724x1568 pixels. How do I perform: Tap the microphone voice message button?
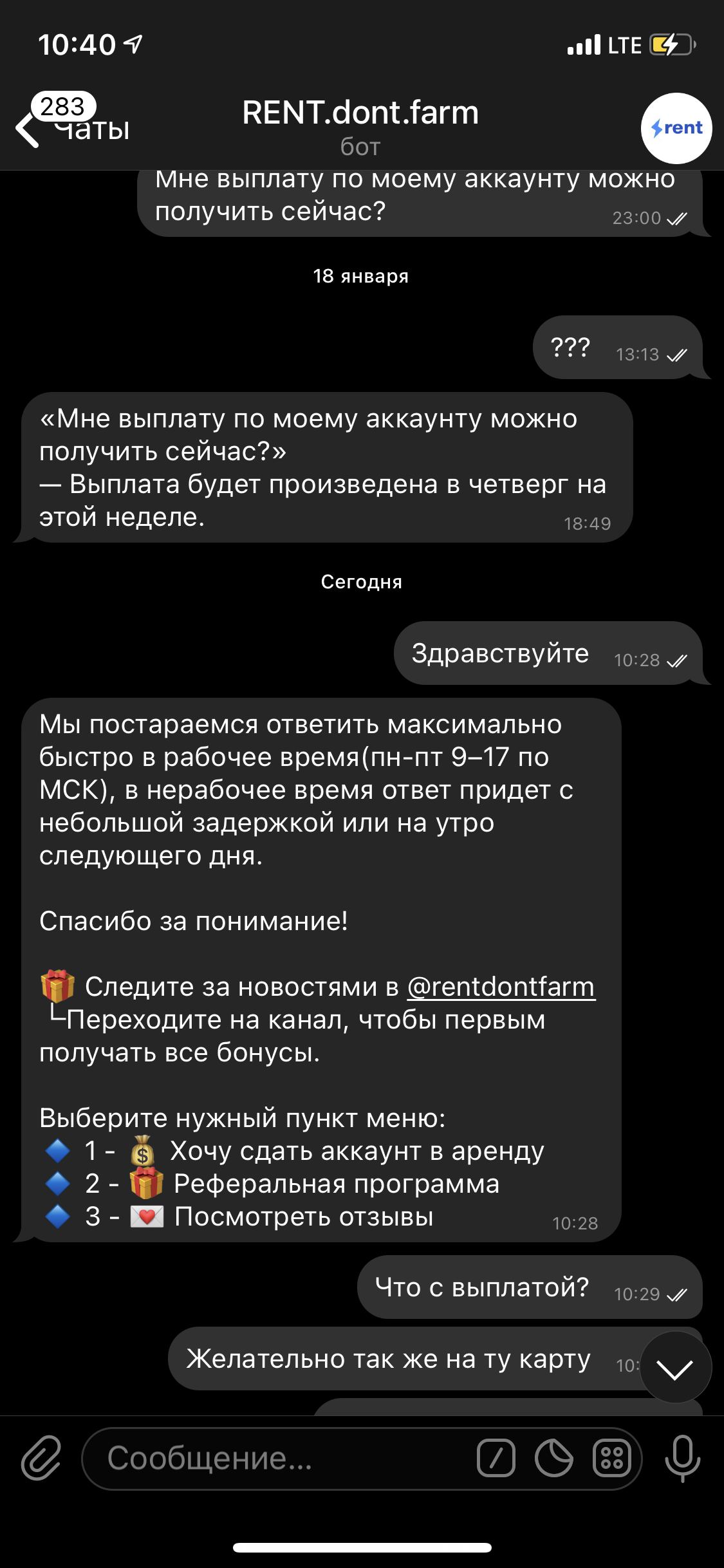(x=683, y=1458)
